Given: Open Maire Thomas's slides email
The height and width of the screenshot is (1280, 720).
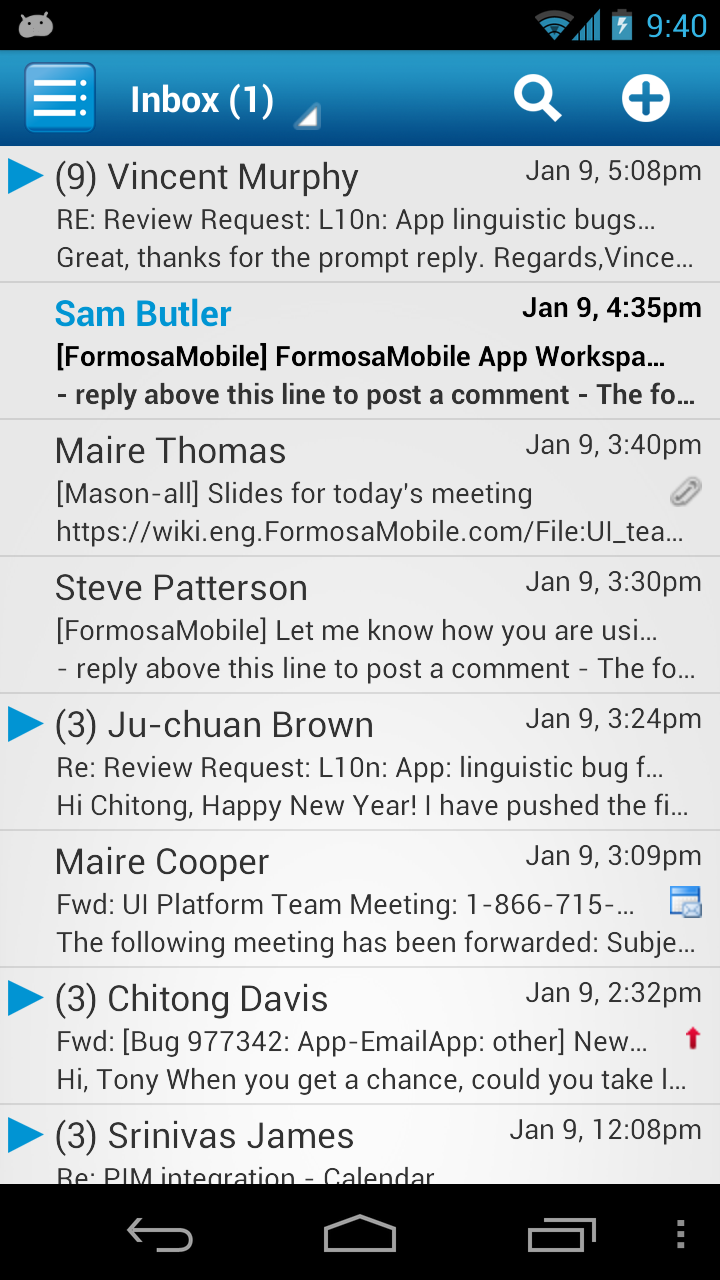Looking at the screenshot, I should (360, 488).
